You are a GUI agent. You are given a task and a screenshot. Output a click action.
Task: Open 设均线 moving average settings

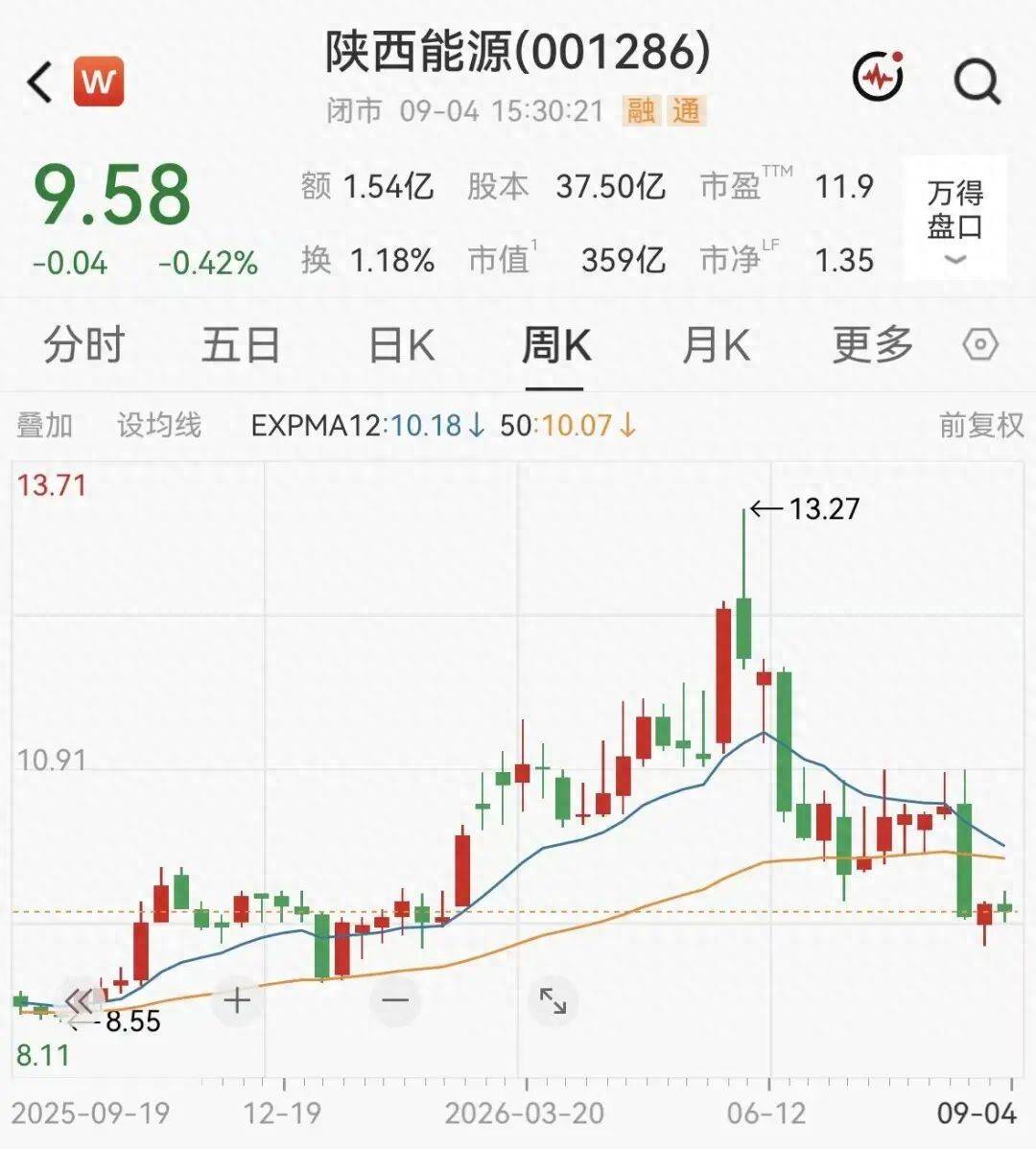click(x=159, y=425)
